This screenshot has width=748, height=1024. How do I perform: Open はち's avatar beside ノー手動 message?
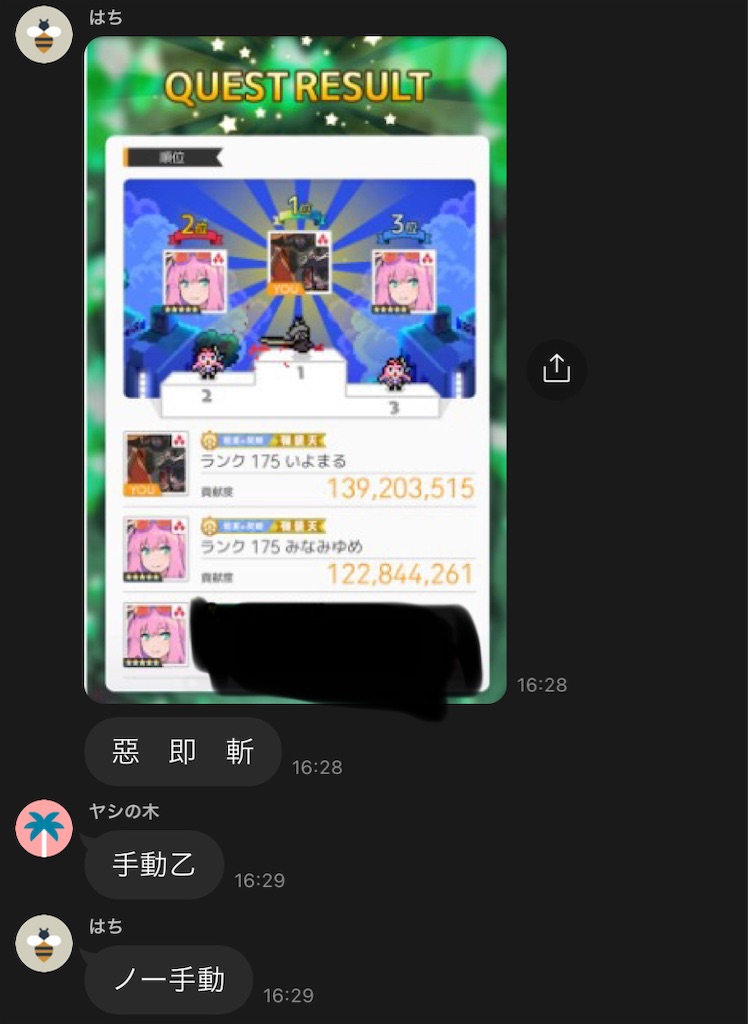(44, 943)
